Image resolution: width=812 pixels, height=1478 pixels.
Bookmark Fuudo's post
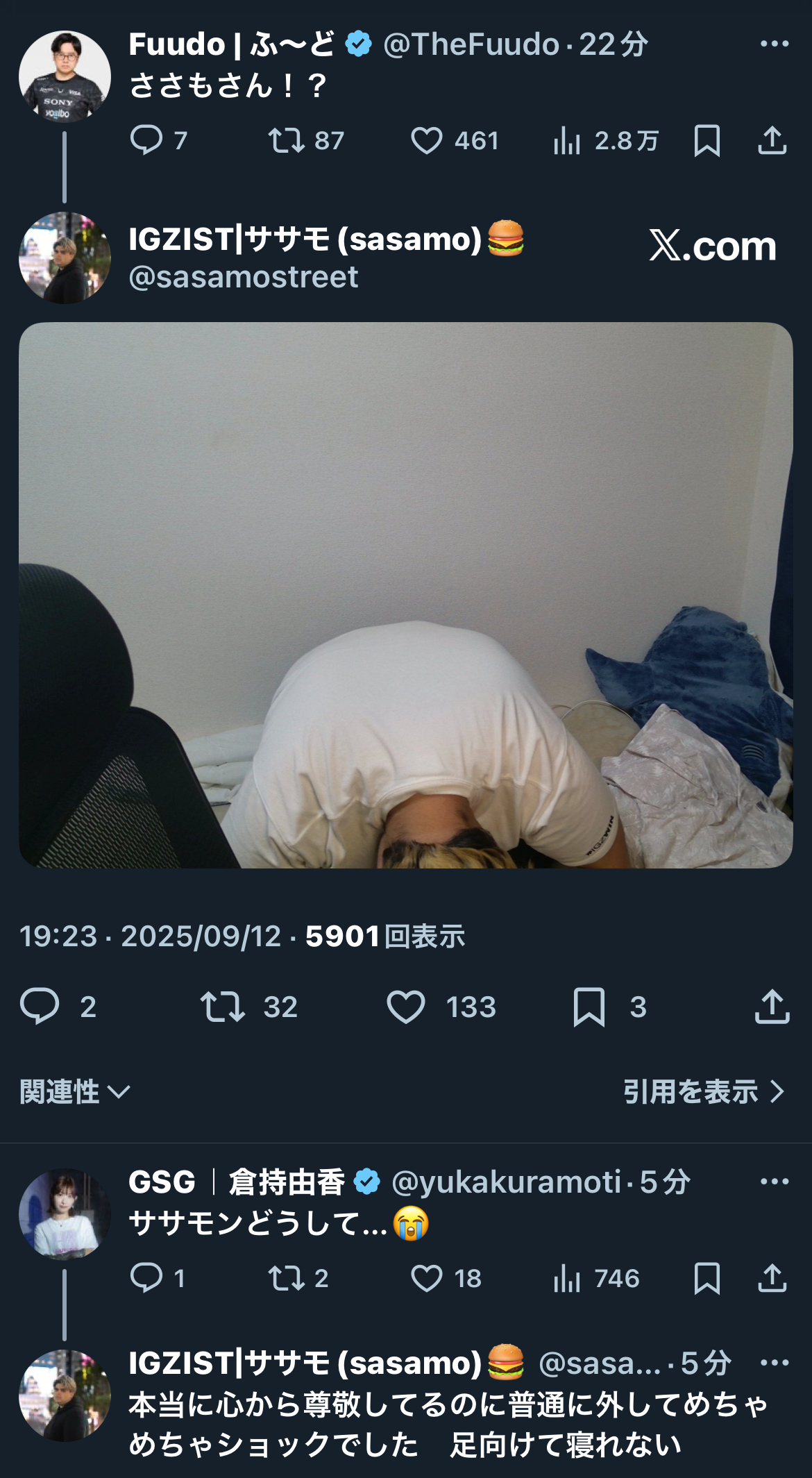click(707, 140)
